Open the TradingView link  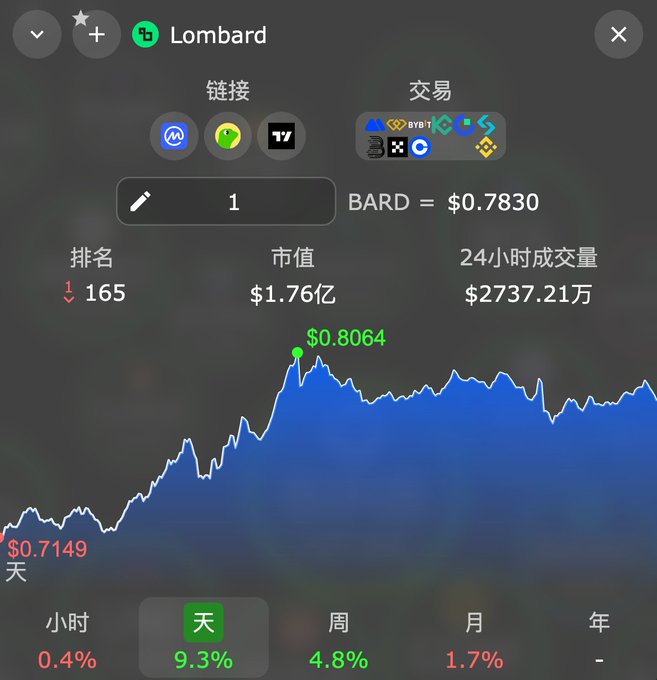click(281, 136)
